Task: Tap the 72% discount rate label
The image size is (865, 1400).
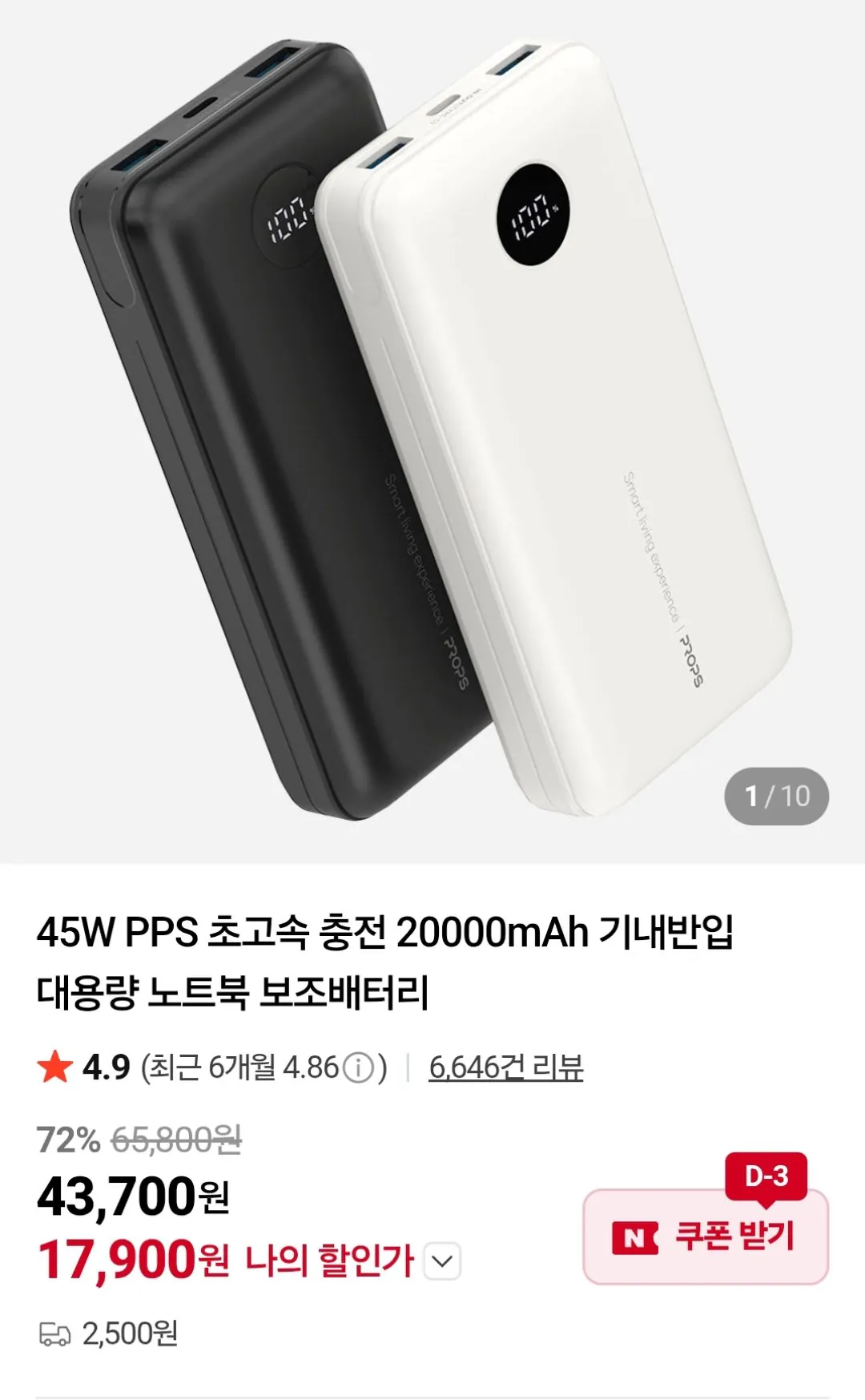Action: click(x=68, y=1140)
